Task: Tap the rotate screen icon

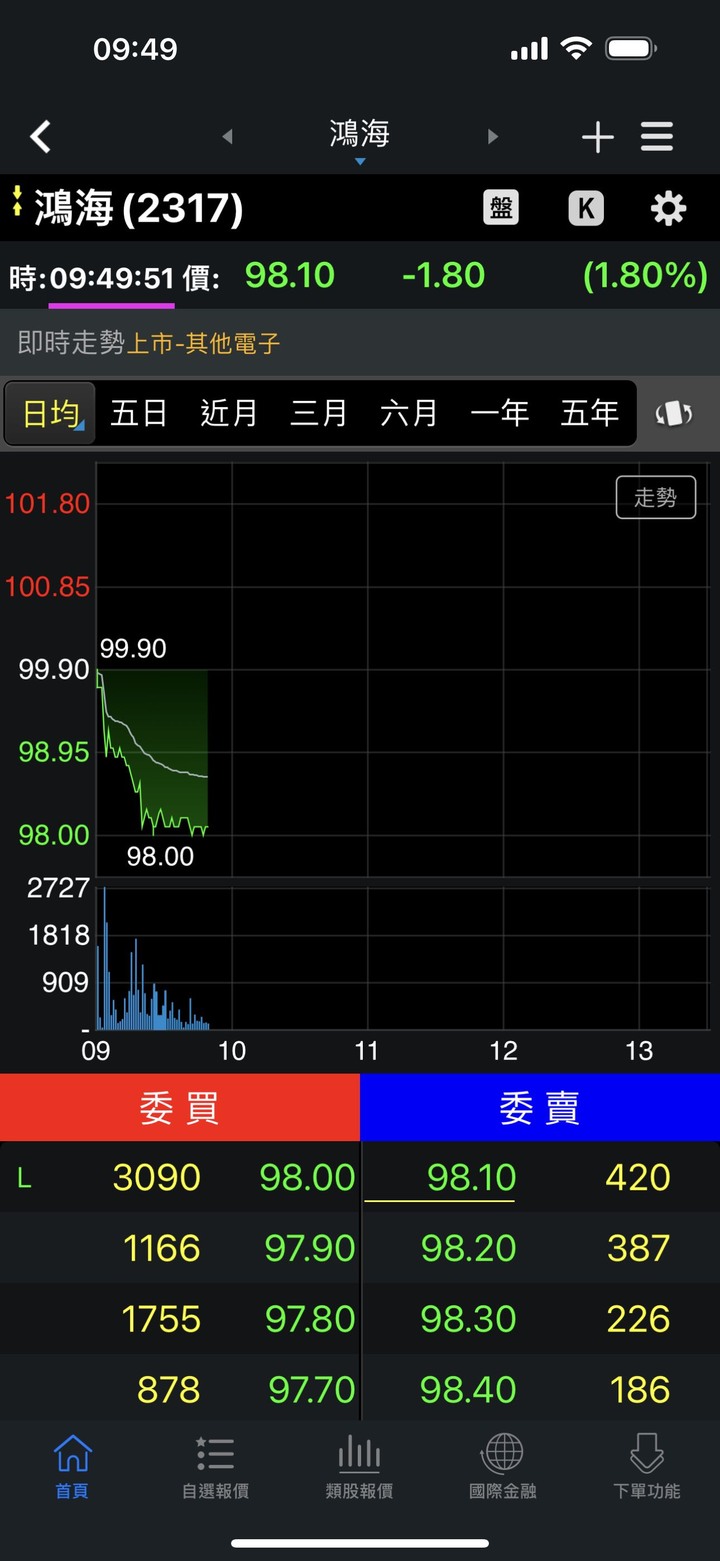Action: [674, 413]
